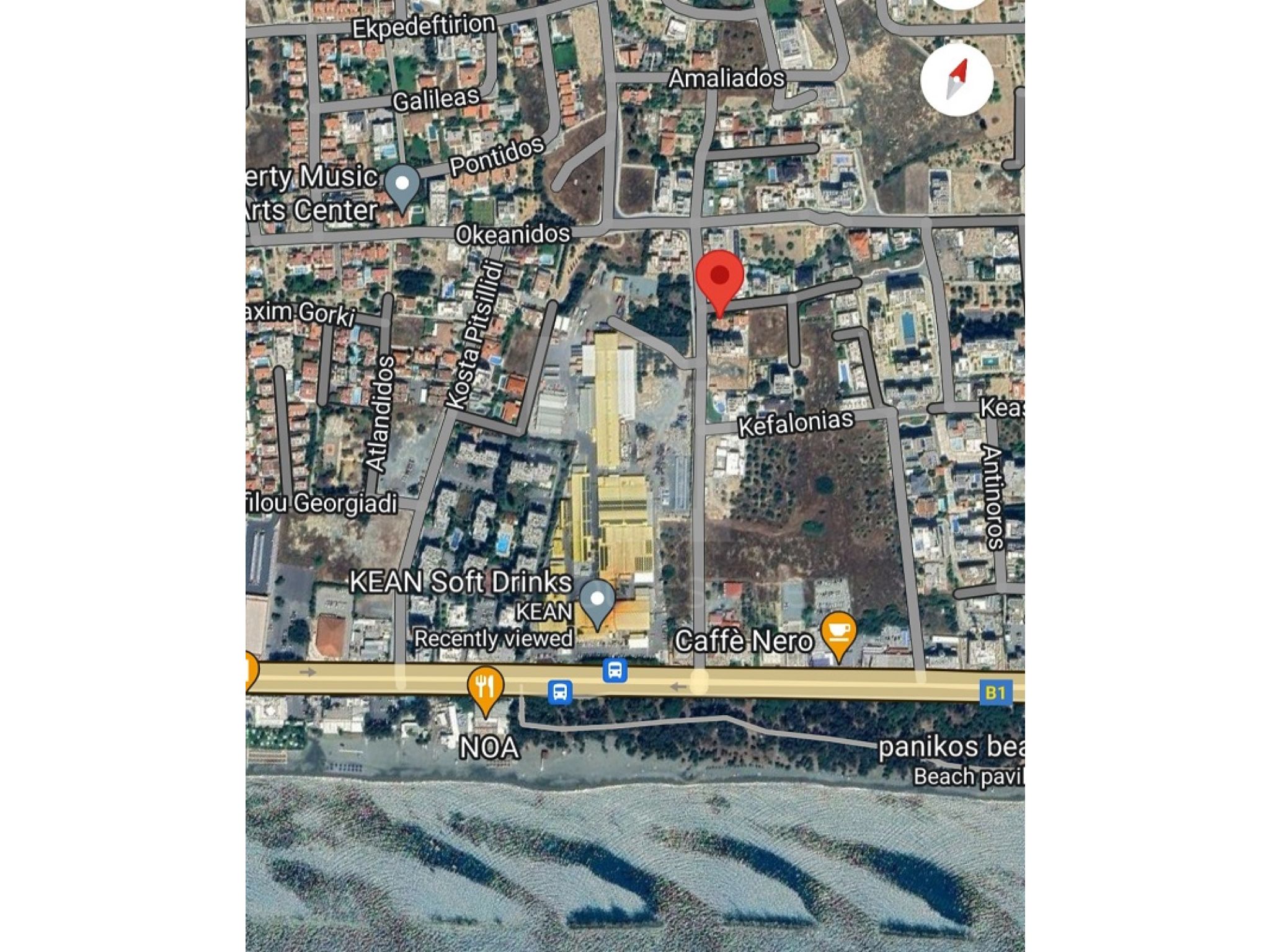The width and height of the screenshot is (1270, 952).
Task: Tap the compass to reset map orientation
Action: (x=957, y=79)
